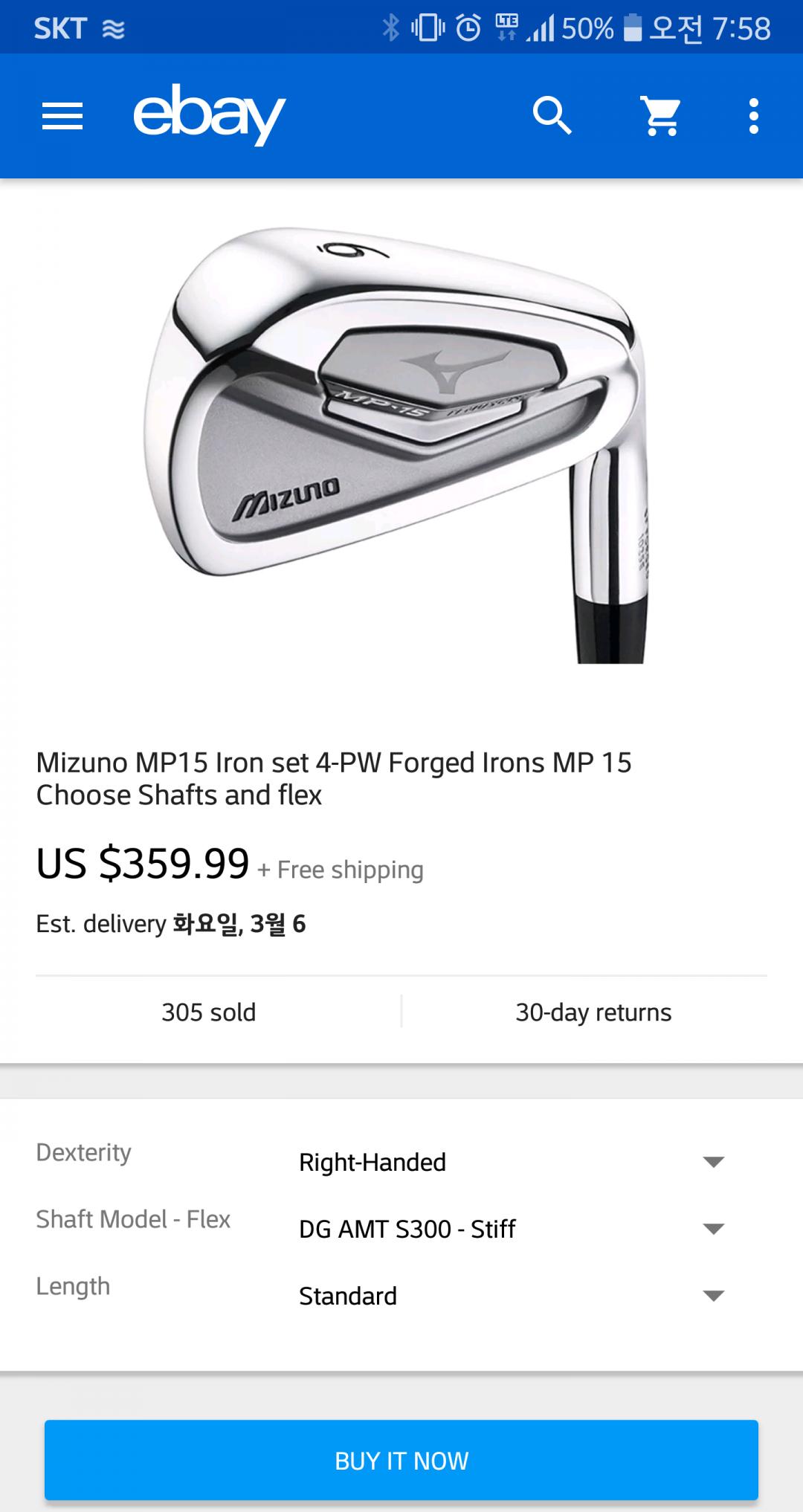This screenshot has height=1512, width=803.
Task: Tap the Buy It Now button
Action: [x=401, y=1460]
